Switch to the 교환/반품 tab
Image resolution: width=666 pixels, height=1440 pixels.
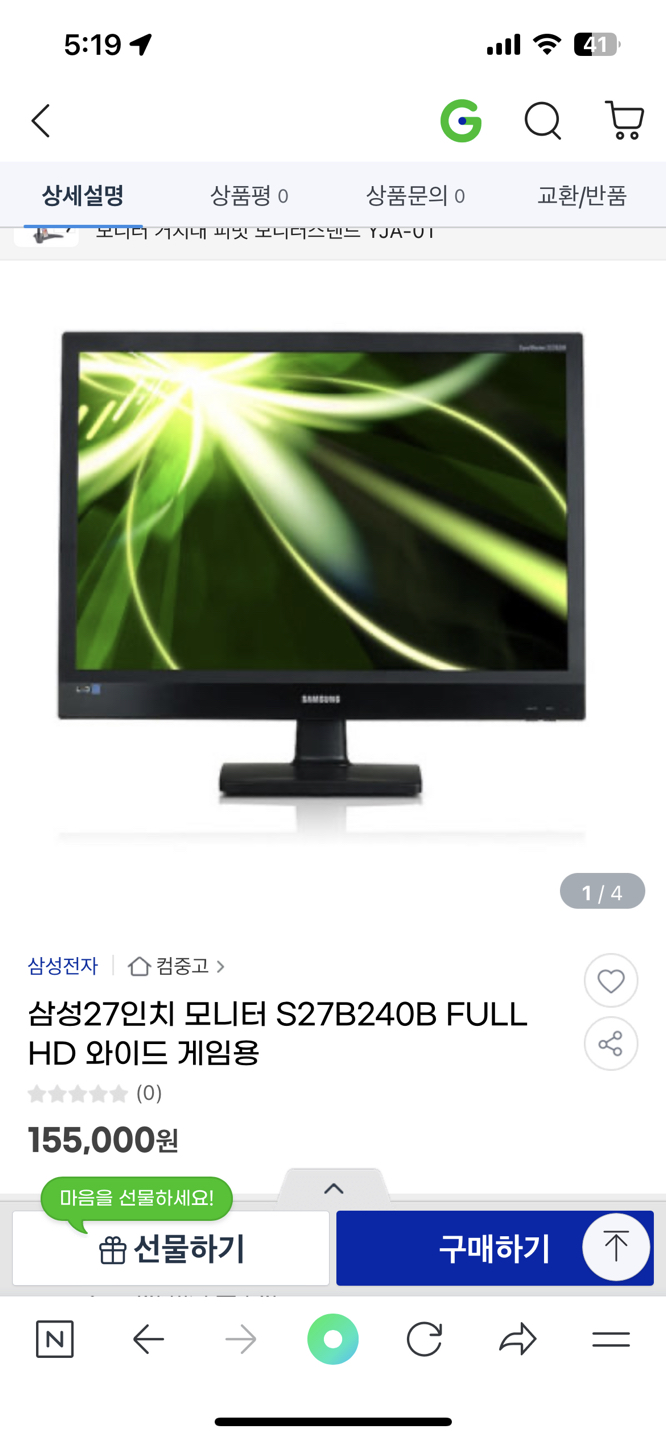[x=581, y=195]
